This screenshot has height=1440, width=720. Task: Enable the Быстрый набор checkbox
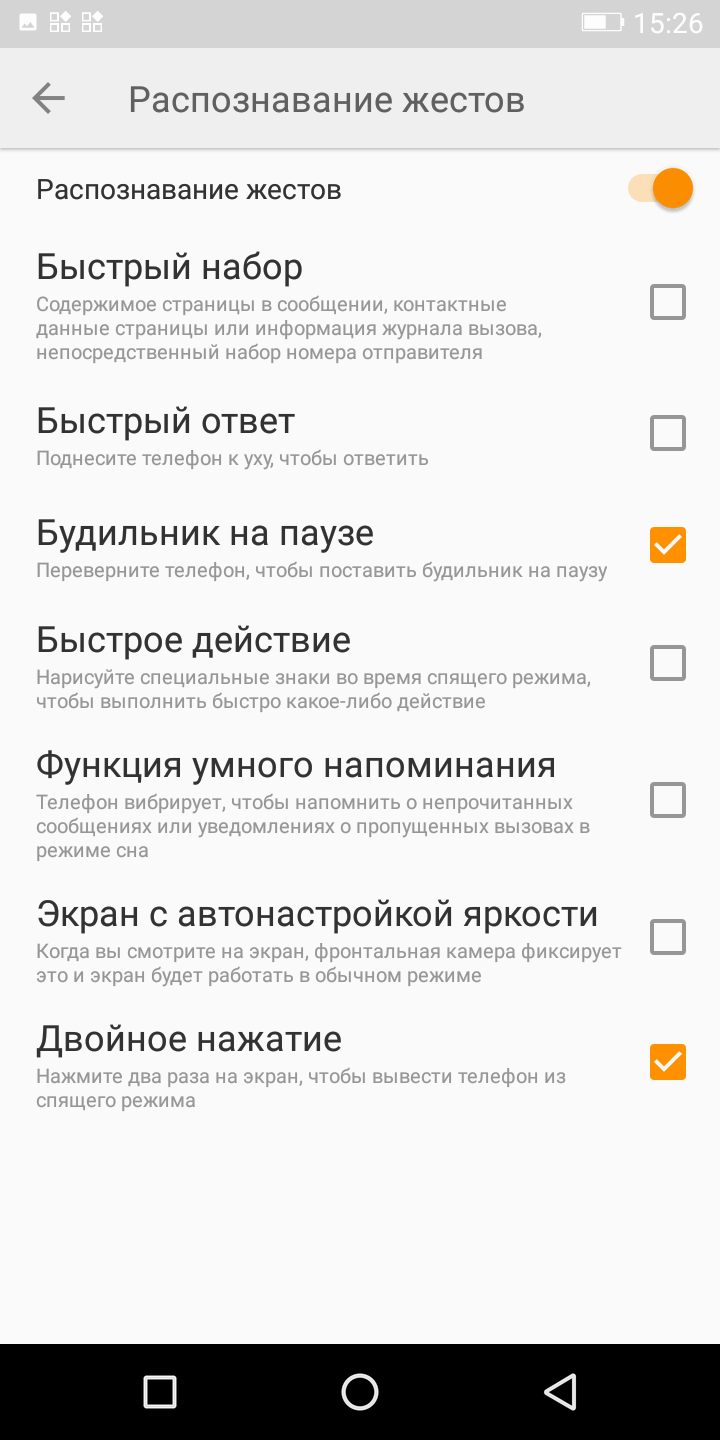pyautogui.click(x=668, y=302)
